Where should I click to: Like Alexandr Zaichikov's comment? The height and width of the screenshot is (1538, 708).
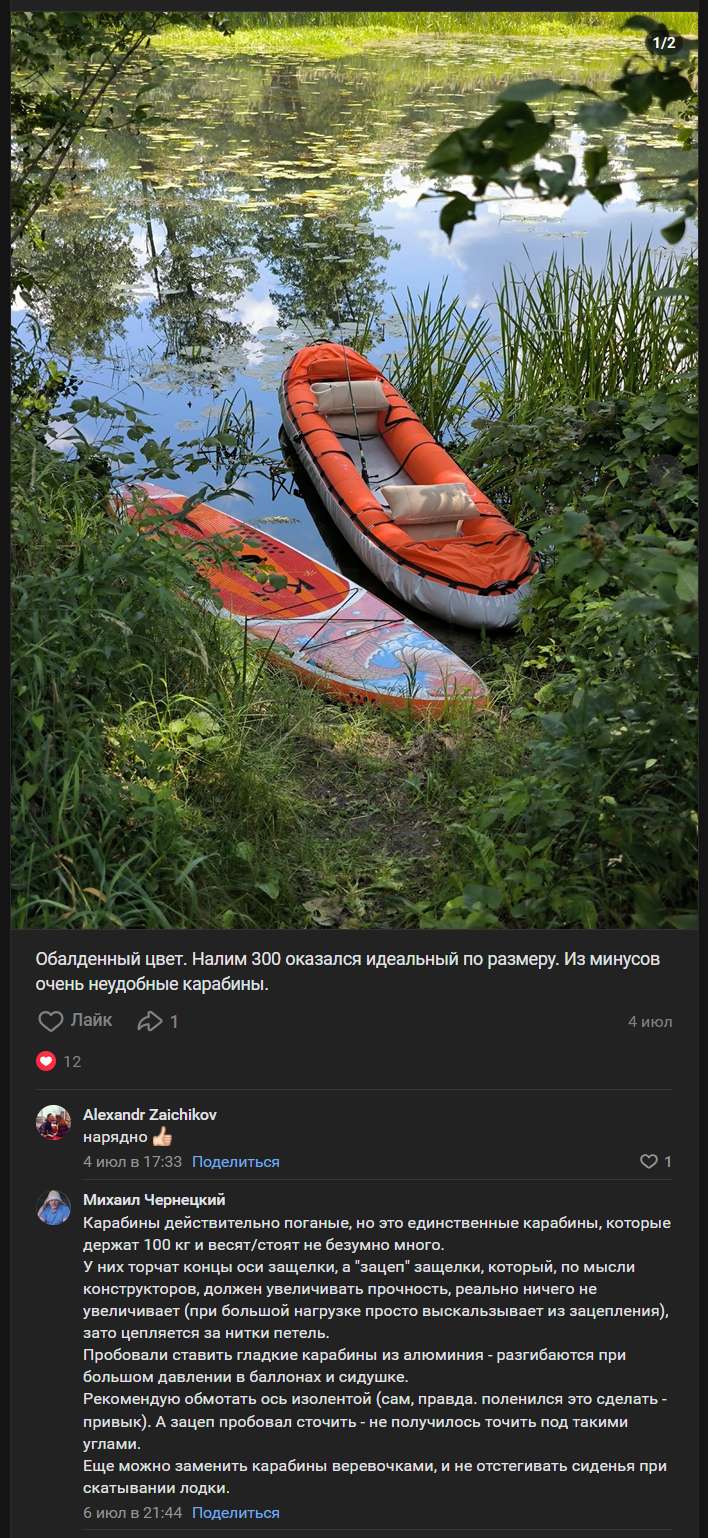(656, 1162)
